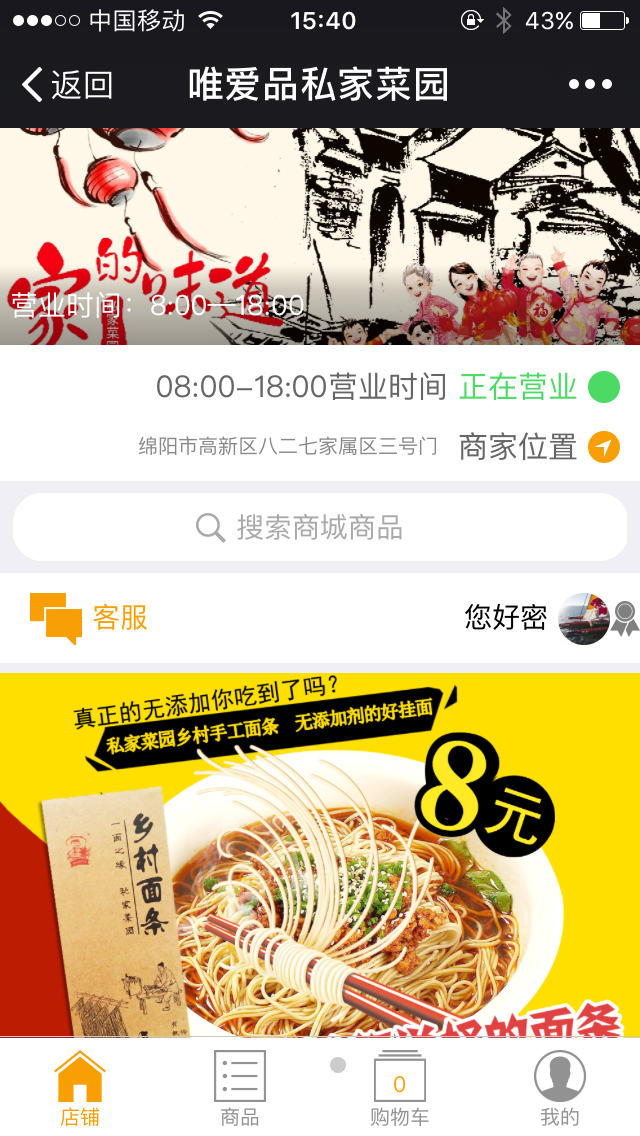Open the 购物车 shopping cart tab

400,1088
